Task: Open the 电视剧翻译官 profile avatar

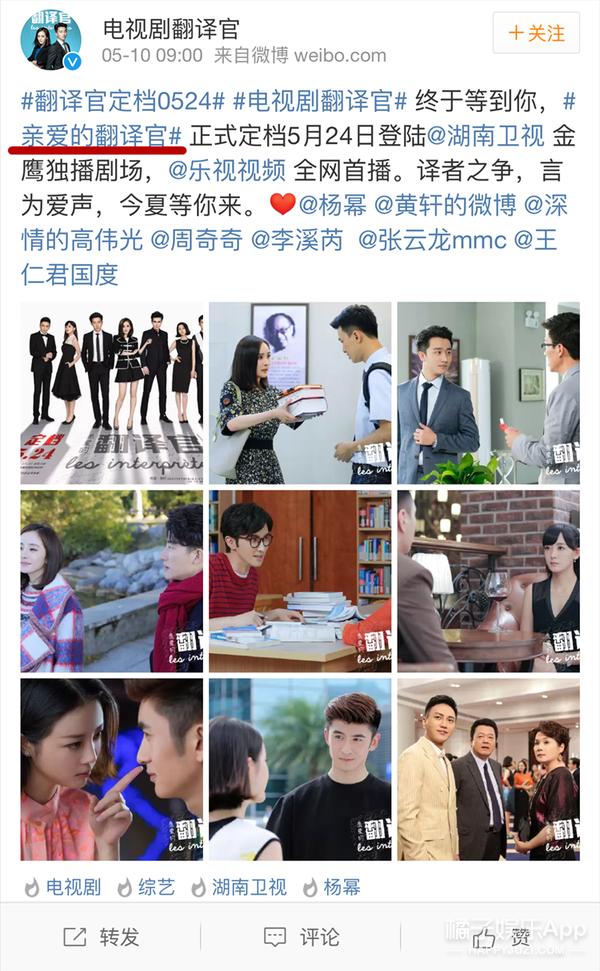Action: 51,42
